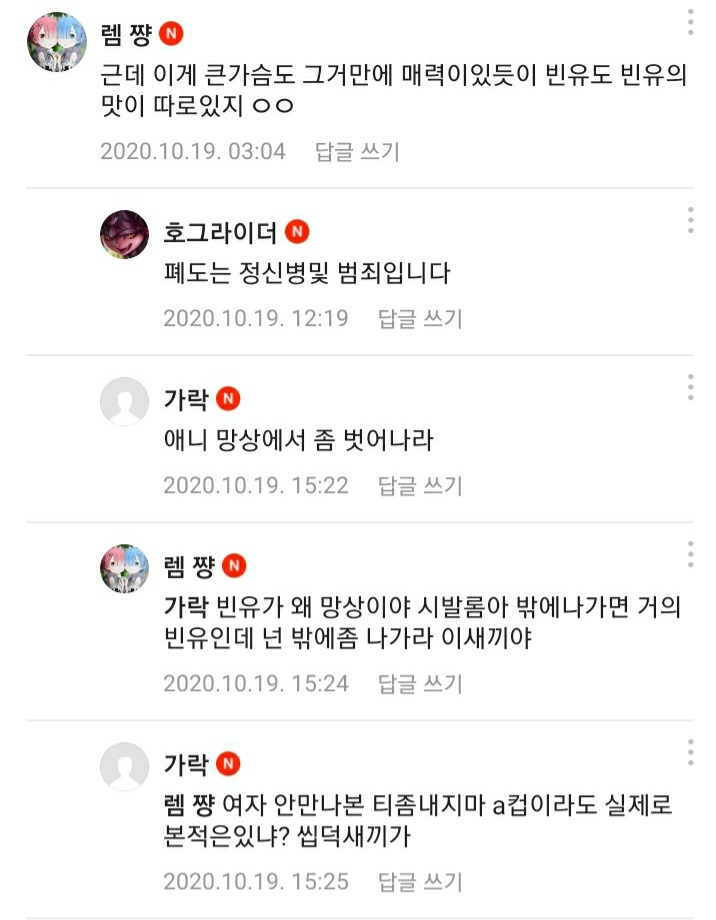
Task: Open overflow menu on 호그라이더's comment
Action: (689, 220)
